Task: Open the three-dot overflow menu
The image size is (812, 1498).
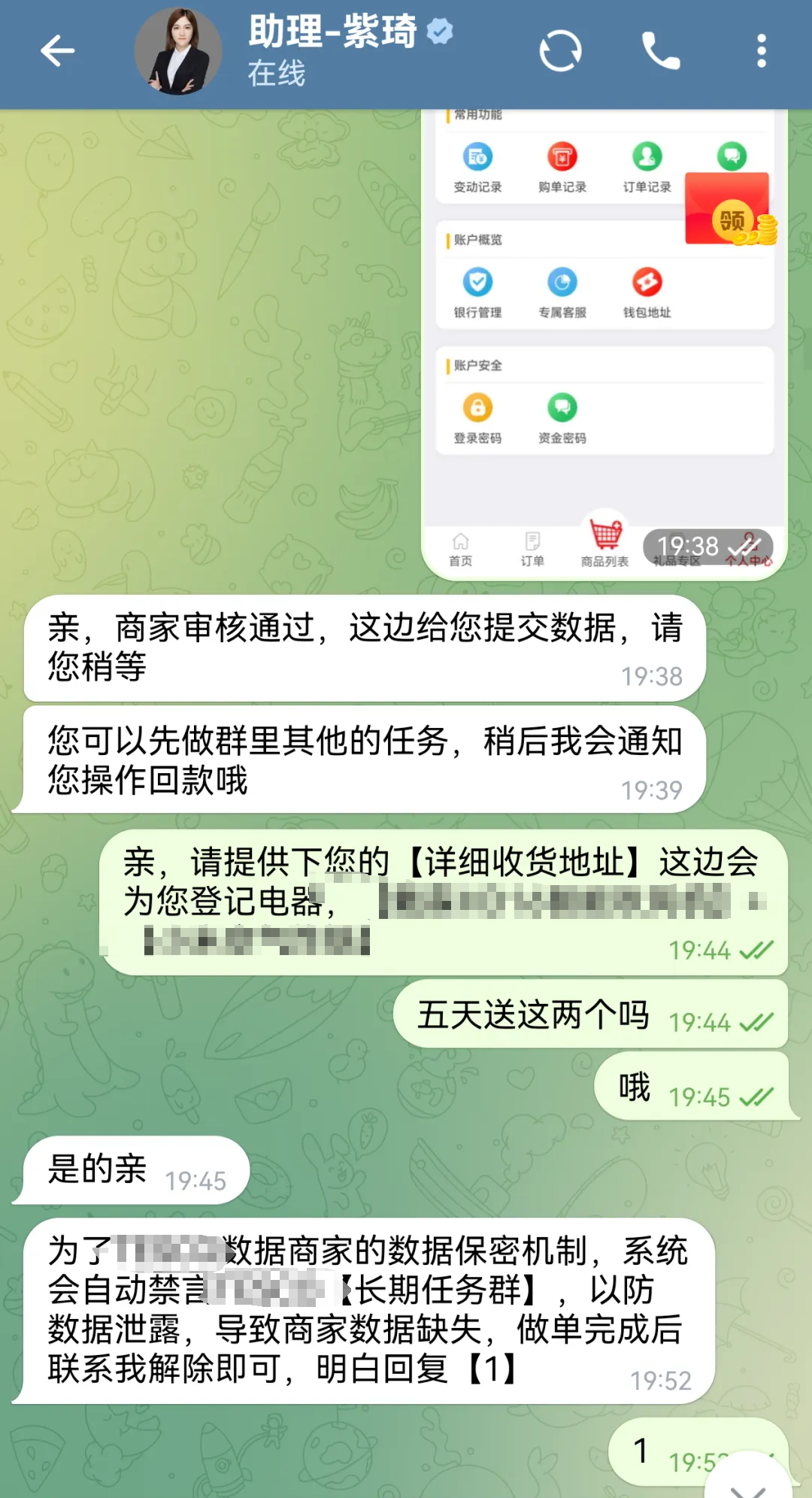Action: (761, 51)
